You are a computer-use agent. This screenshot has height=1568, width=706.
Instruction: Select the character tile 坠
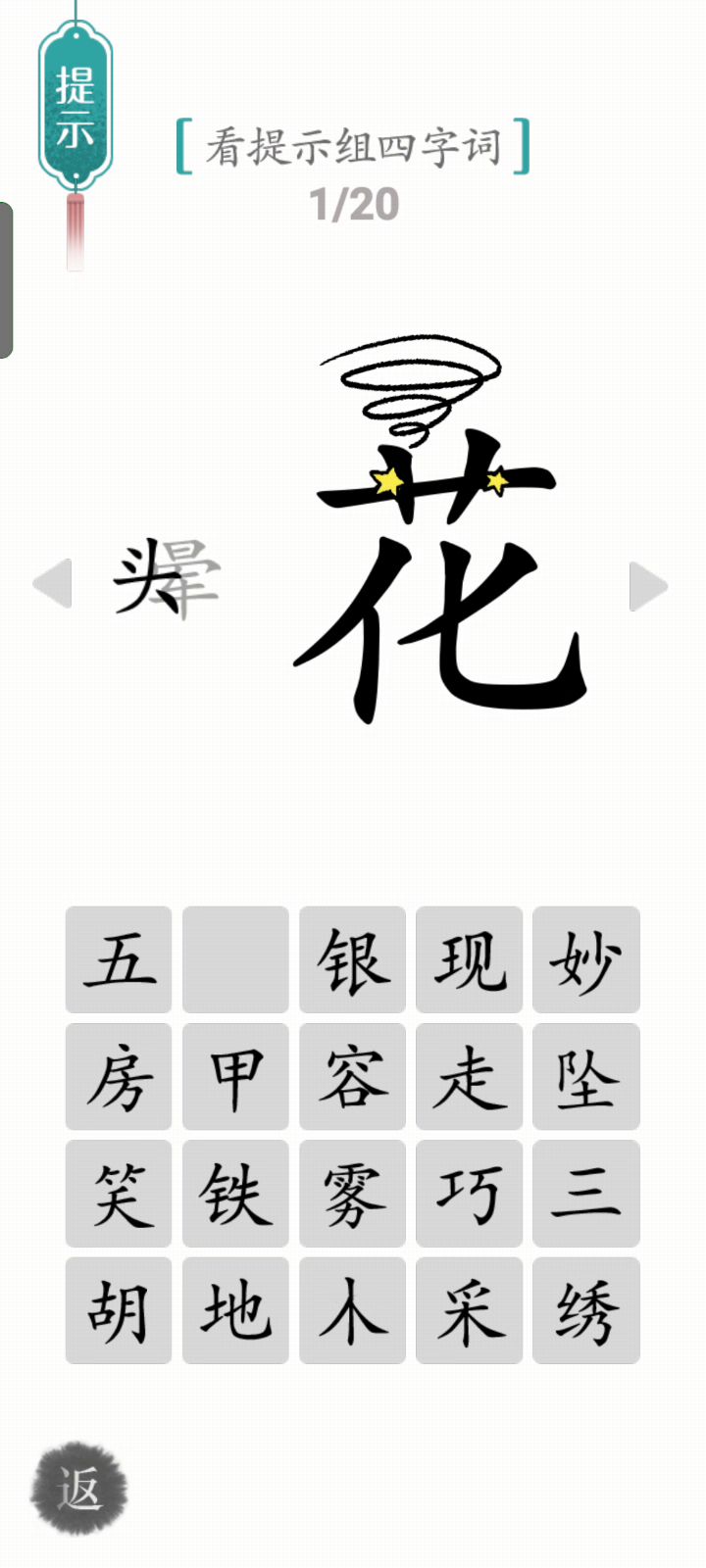tap(585, 1076)
